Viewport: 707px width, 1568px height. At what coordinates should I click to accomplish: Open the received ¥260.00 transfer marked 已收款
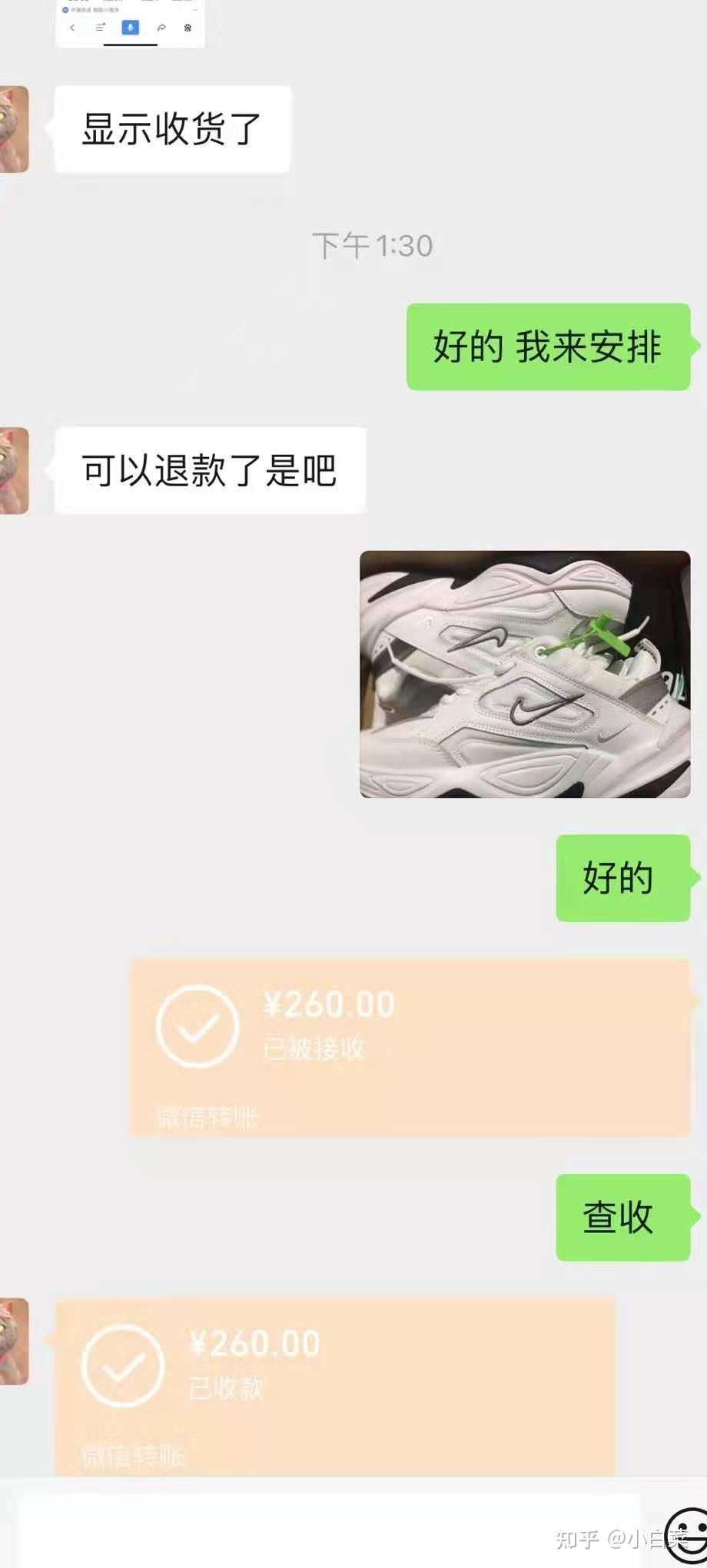pos(335,1387)
